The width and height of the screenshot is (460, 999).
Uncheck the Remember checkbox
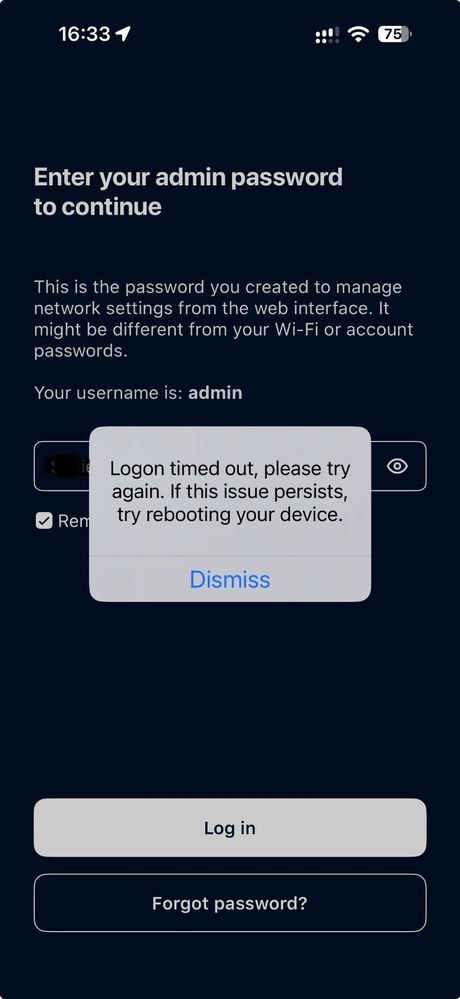point(44,521)
